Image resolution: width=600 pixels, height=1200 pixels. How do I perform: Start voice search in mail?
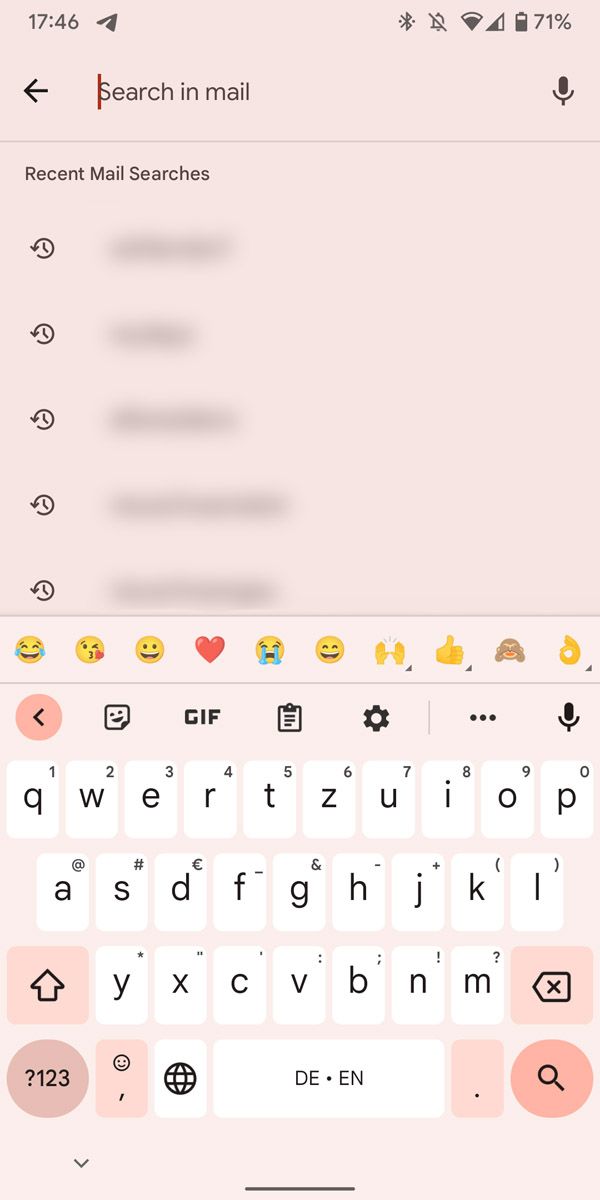coord(563,92)
